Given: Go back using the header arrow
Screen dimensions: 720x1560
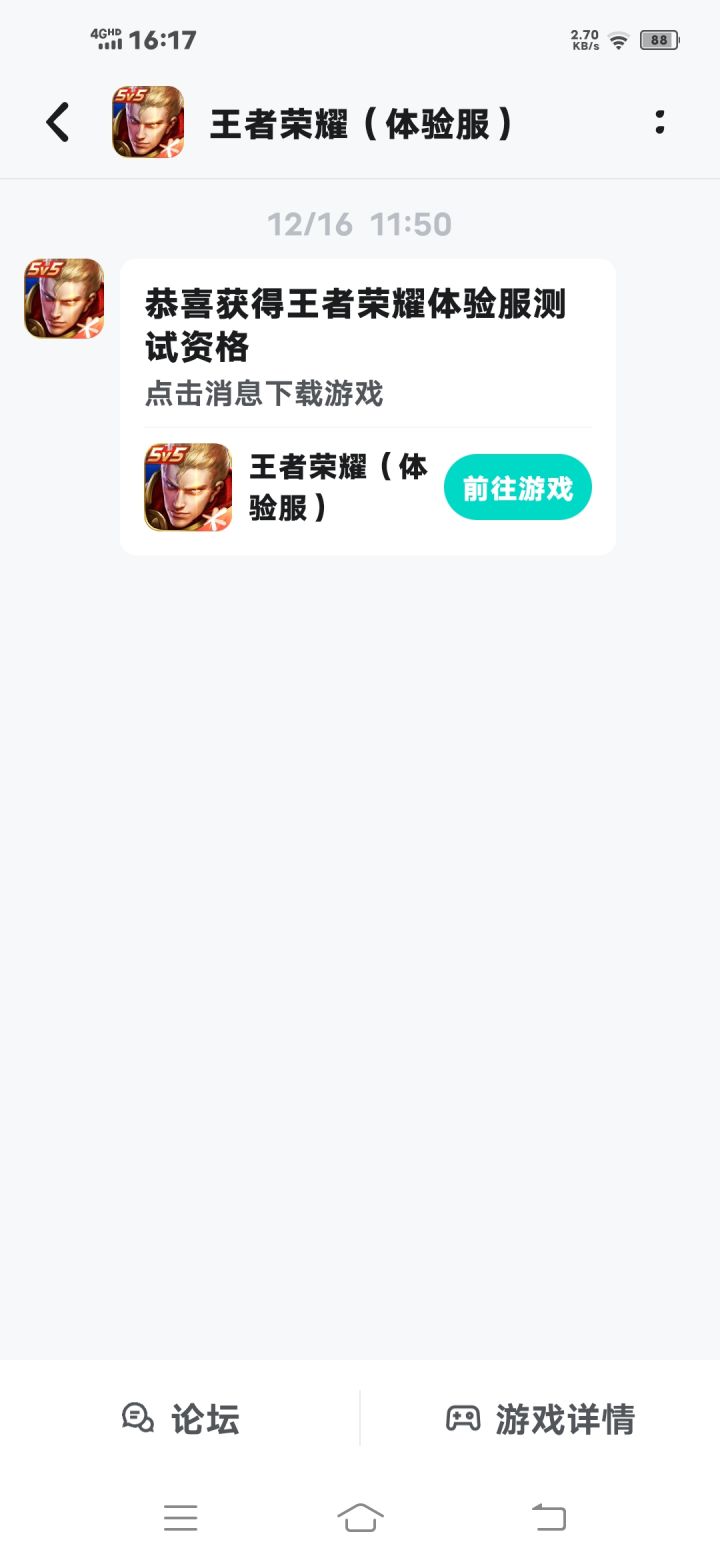Looking at the screenshot, I should (x=58, y=123).
